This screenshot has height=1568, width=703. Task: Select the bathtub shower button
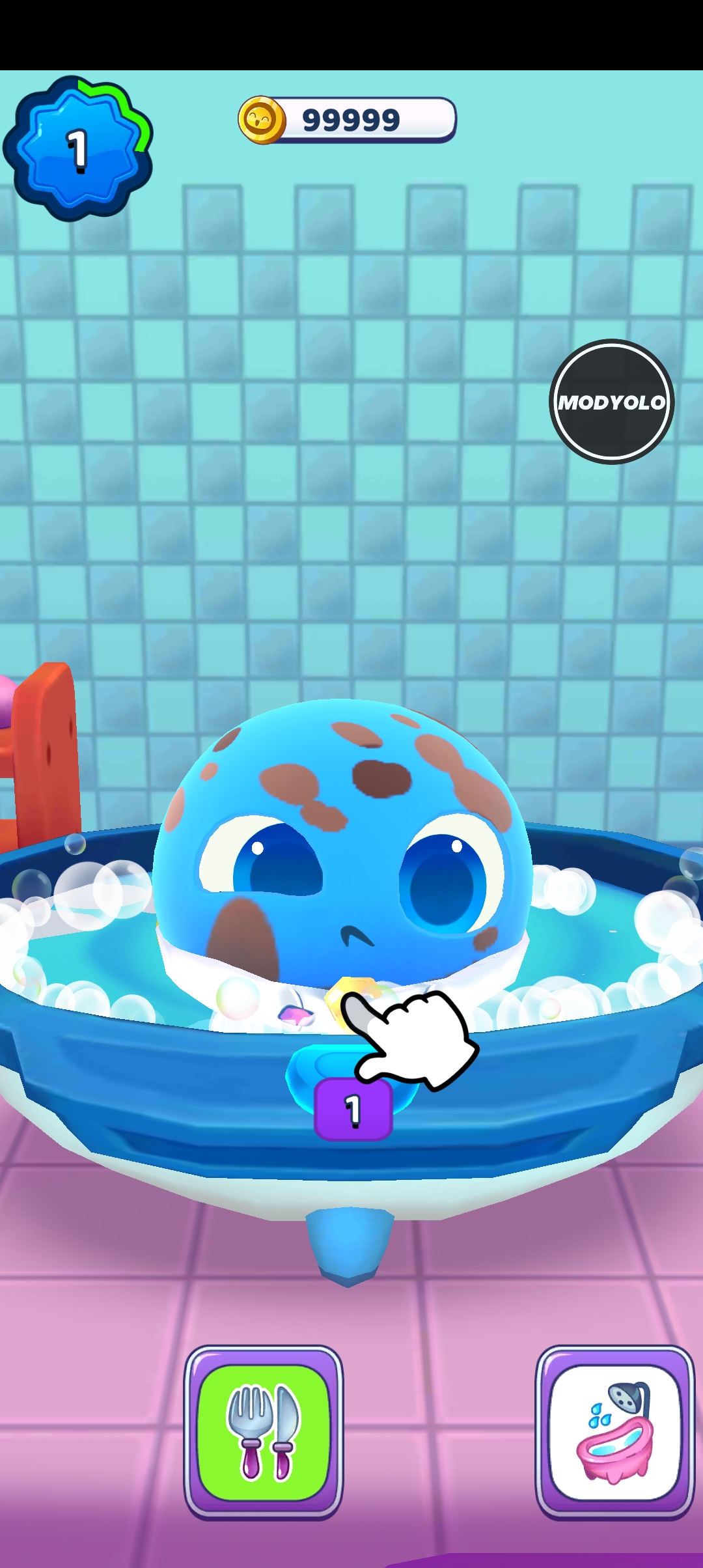pyautogui.click(x=614, y=1433)
